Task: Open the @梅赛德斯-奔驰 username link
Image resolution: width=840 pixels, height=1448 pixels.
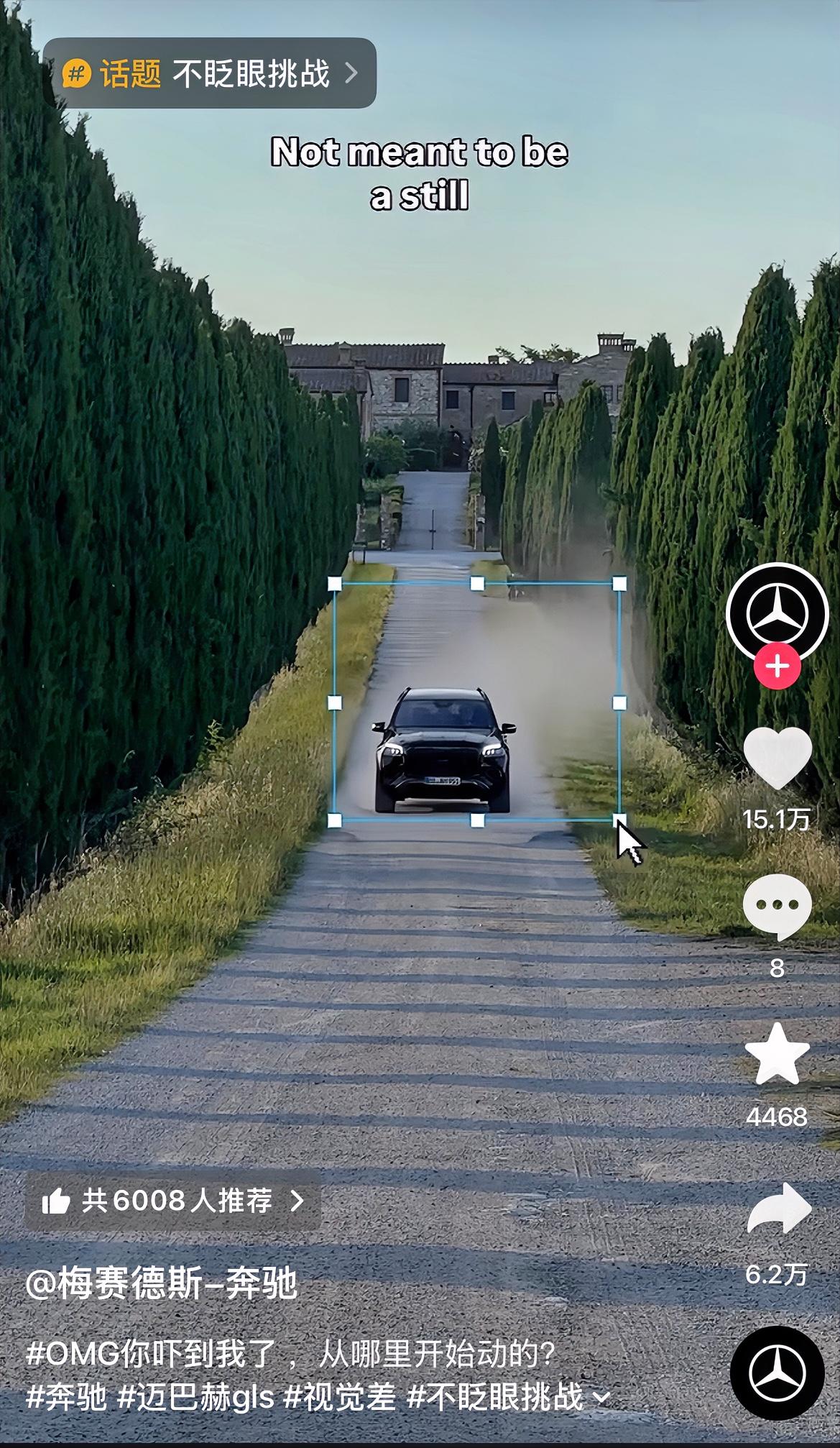Action: 162,1283
